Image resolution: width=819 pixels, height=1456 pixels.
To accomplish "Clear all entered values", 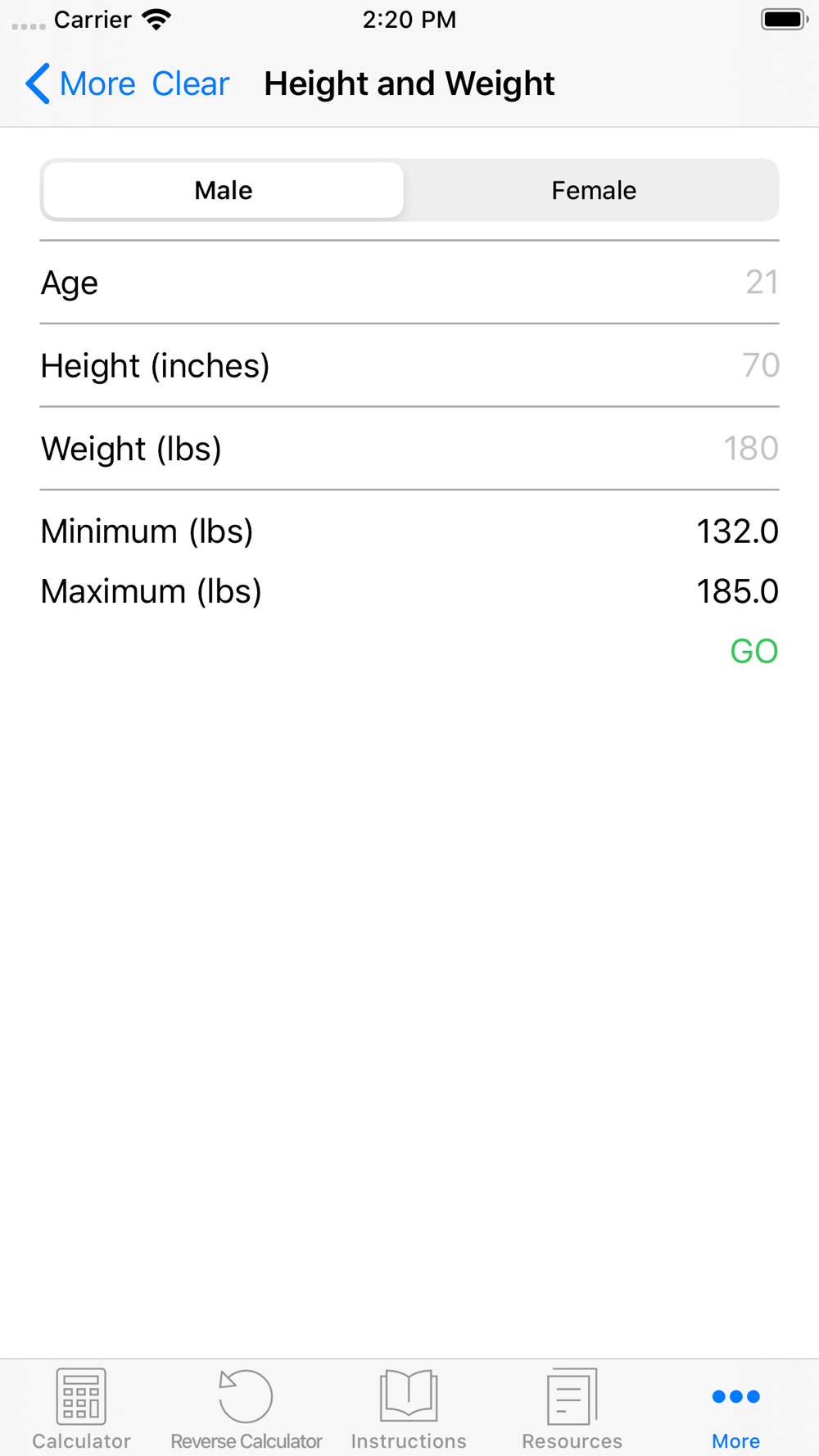I will [x=190, y=84].
